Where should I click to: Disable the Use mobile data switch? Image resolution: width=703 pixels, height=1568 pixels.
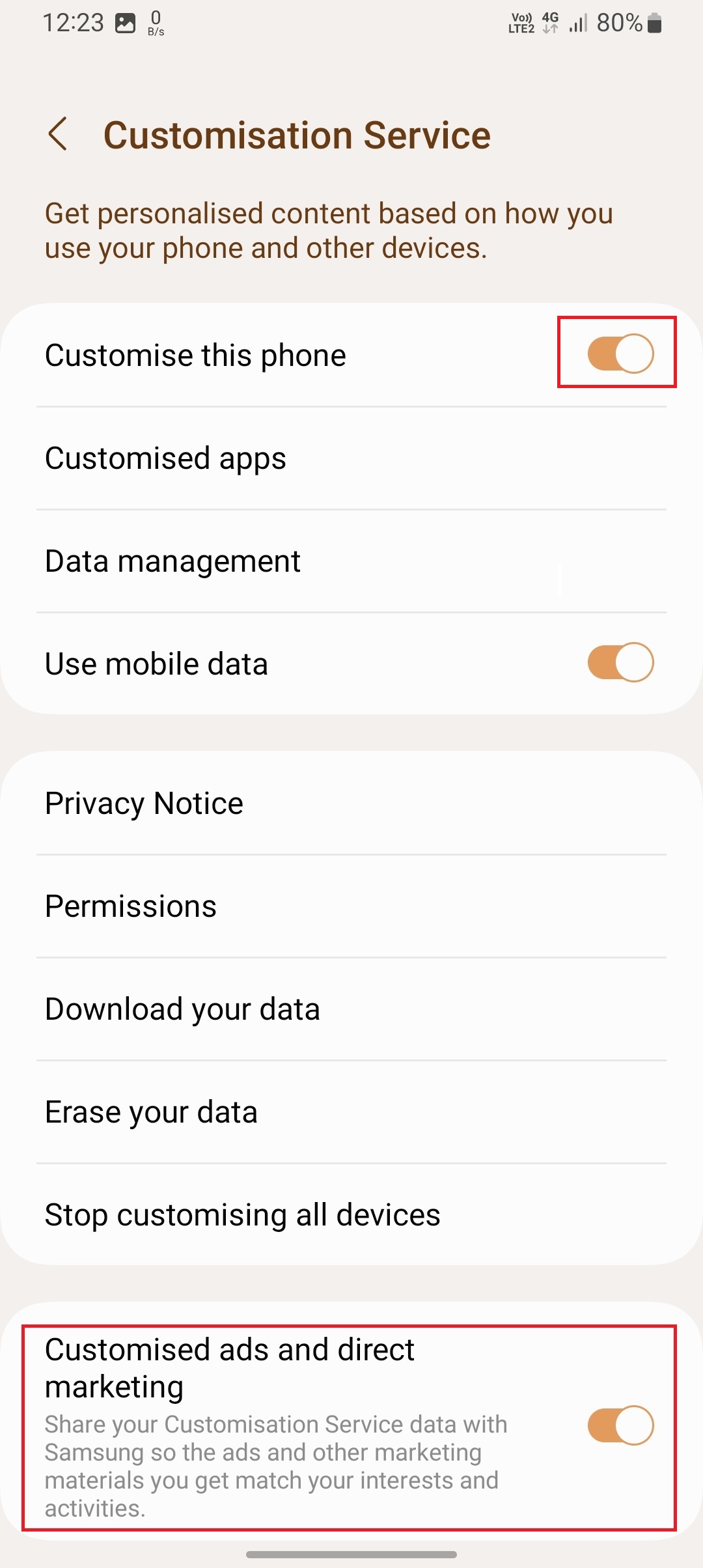pos(620,662)
